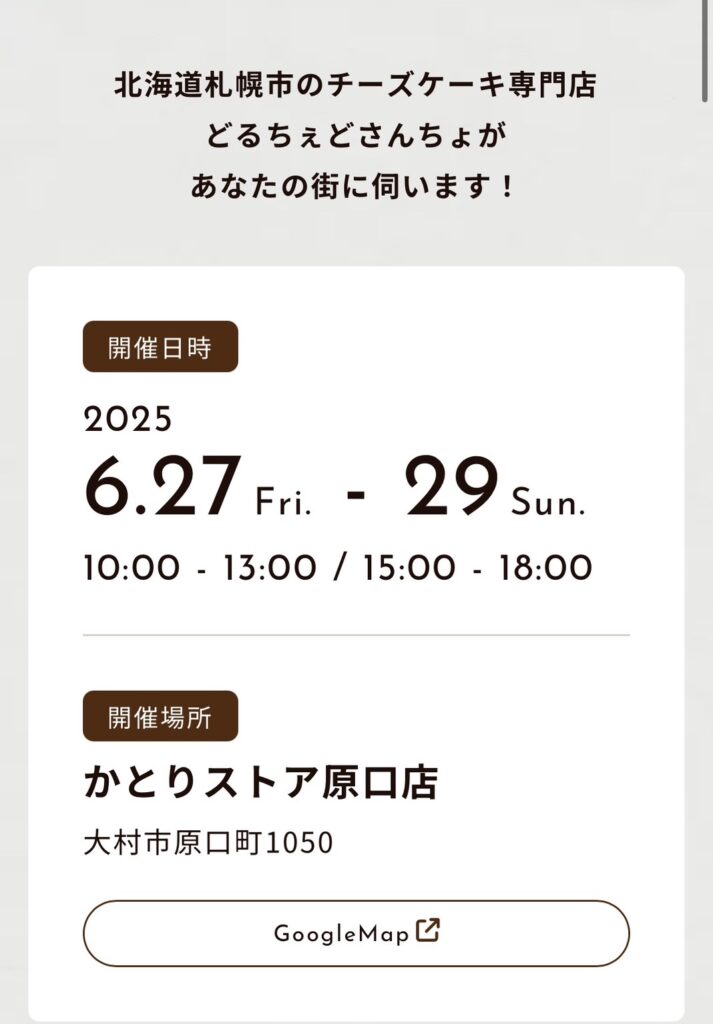Open the GoogleMap link for the venue
The image size is (713, 1024).
pos(356,933)
